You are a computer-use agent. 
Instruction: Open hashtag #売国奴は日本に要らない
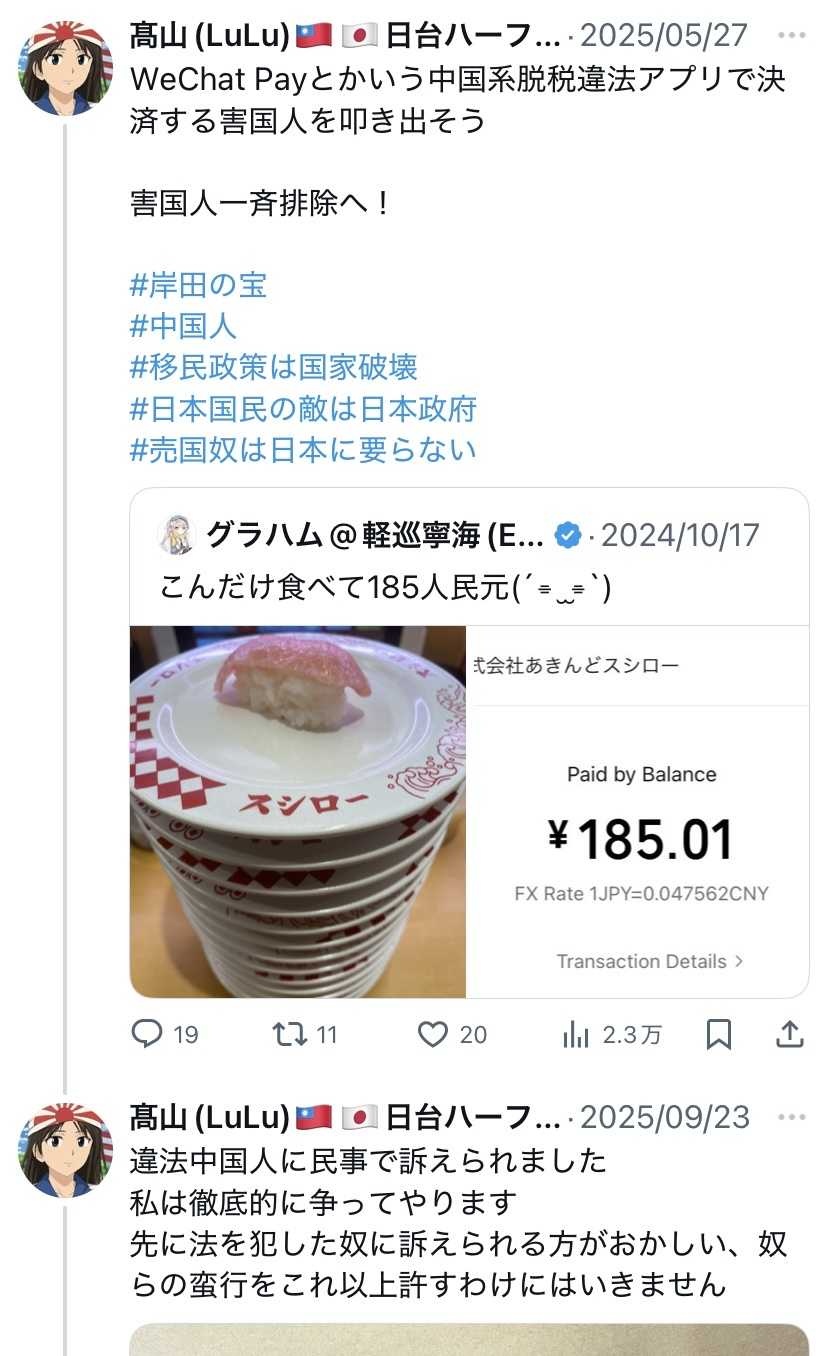pos(303,449)
